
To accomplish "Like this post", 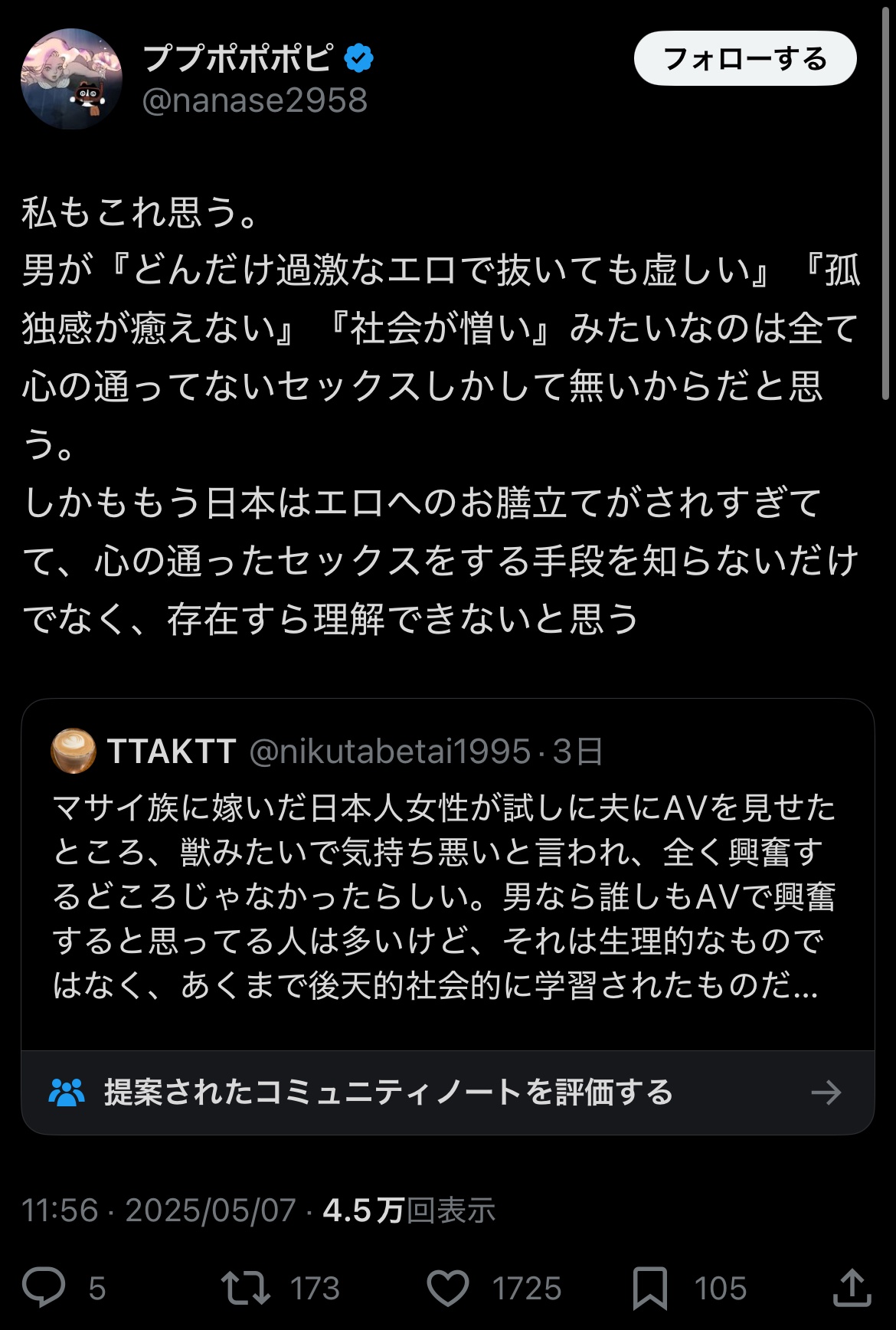I will point(448,1287).
